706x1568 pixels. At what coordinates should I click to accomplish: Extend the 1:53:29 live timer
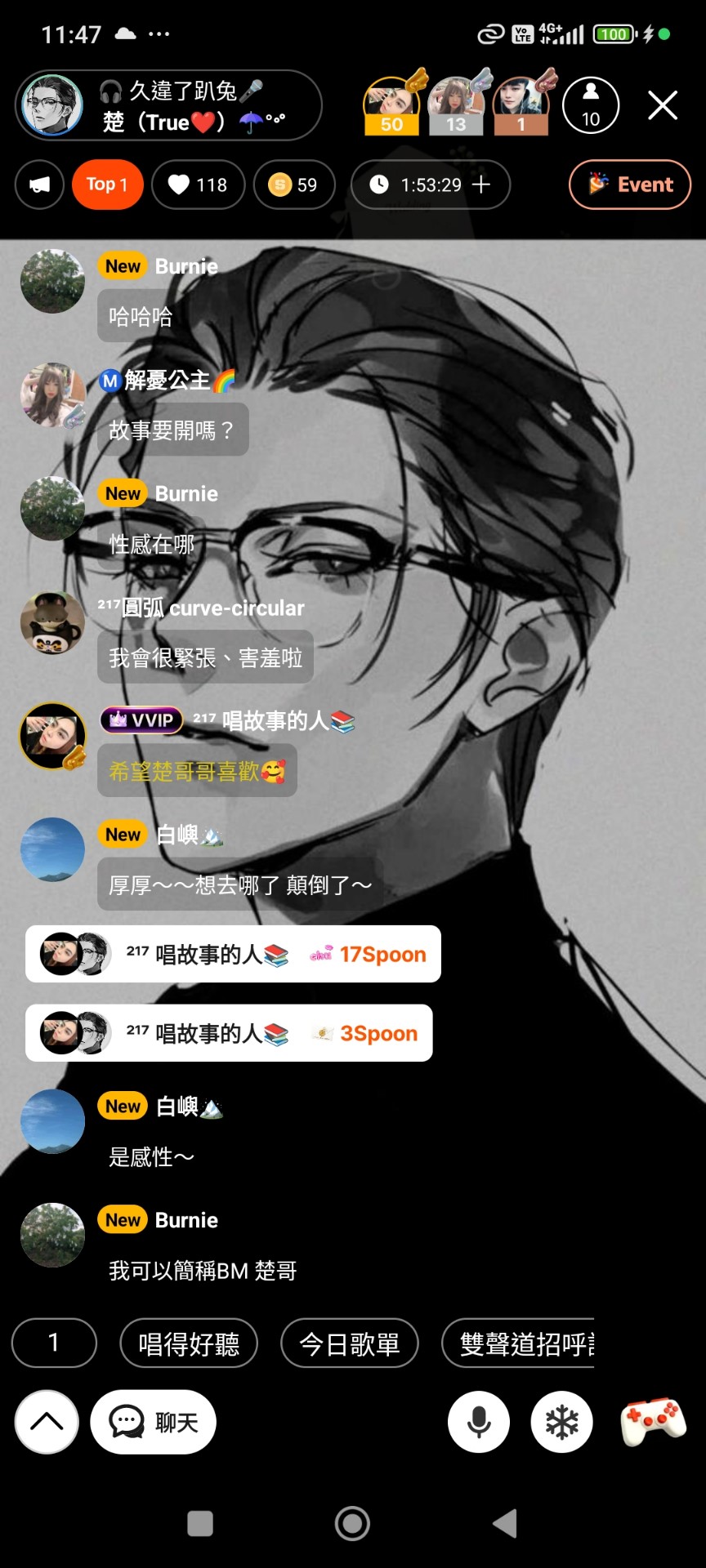pos(482,185)
